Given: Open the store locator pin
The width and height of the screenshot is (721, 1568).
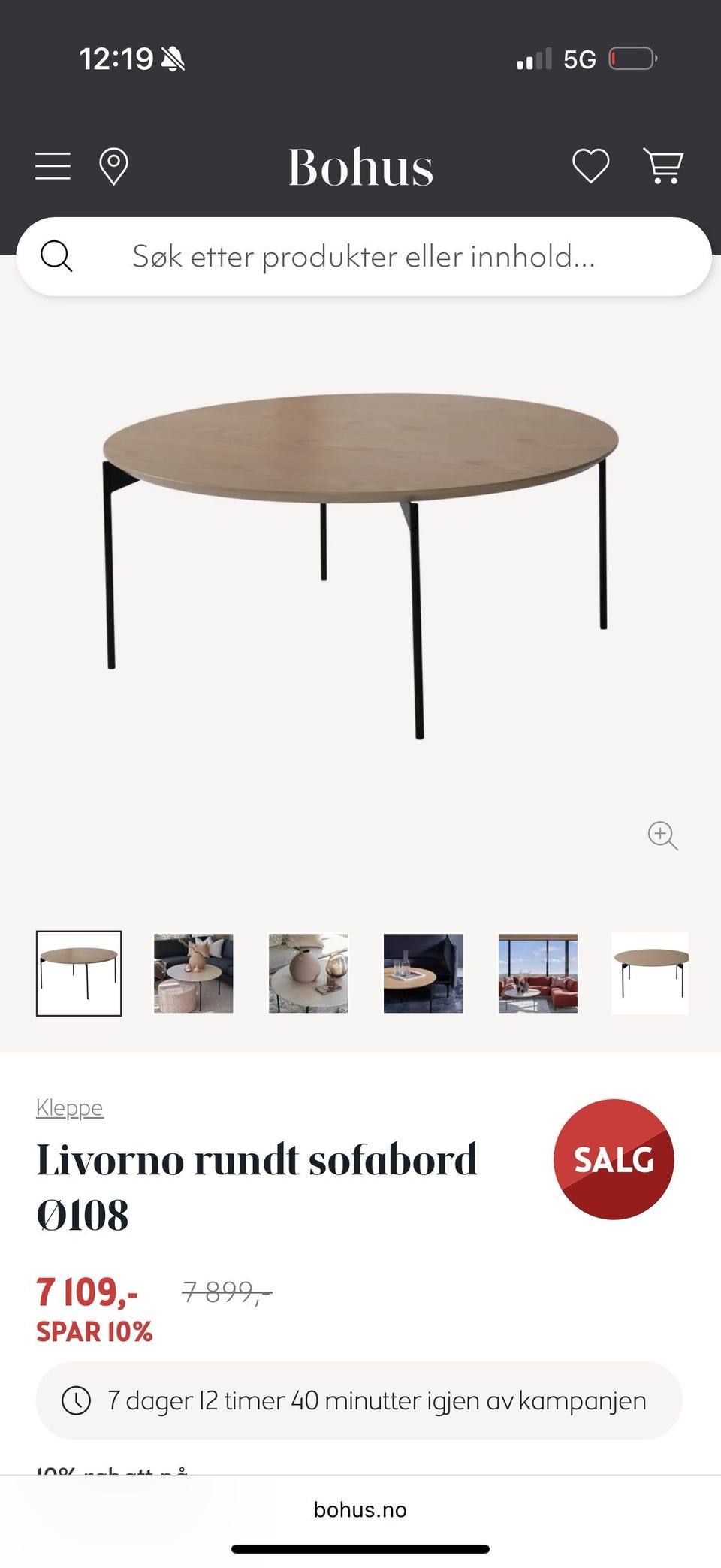Looking at the screenshot, I should (x=113, y=166).
